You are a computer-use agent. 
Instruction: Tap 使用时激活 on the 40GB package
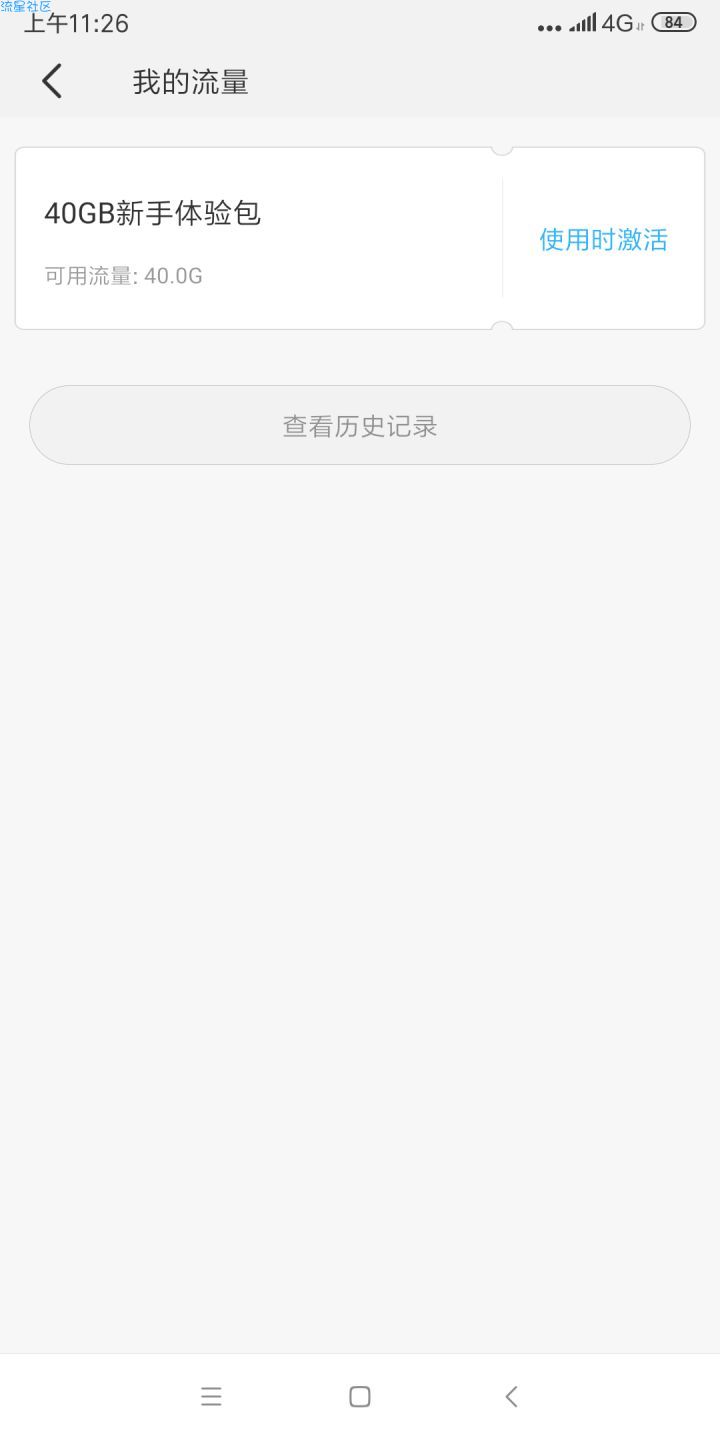(x=603, y=240)
